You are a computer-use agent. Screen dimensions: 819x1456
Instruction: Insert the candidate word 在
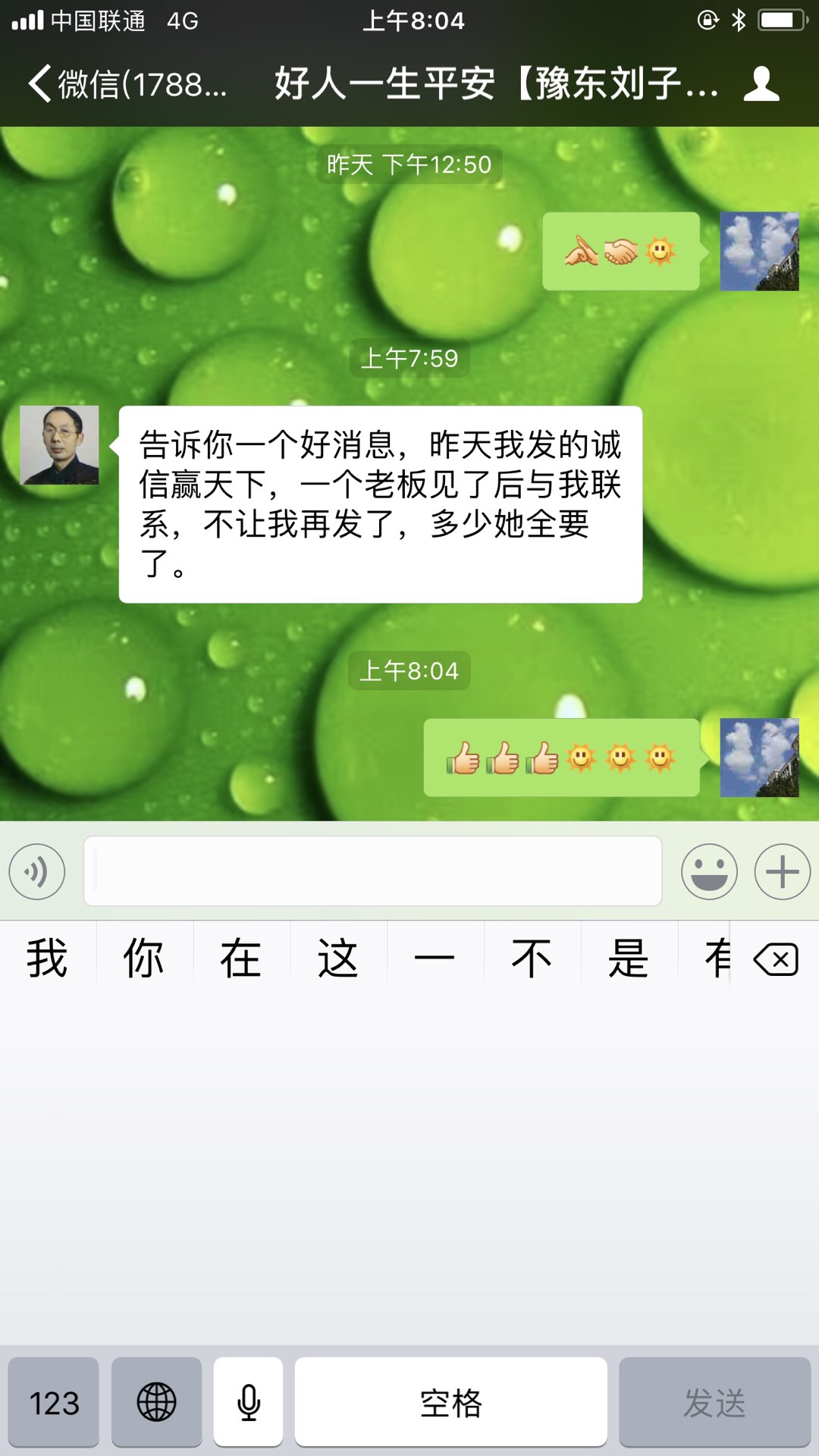pyautogui.click(x=241, y=959)
